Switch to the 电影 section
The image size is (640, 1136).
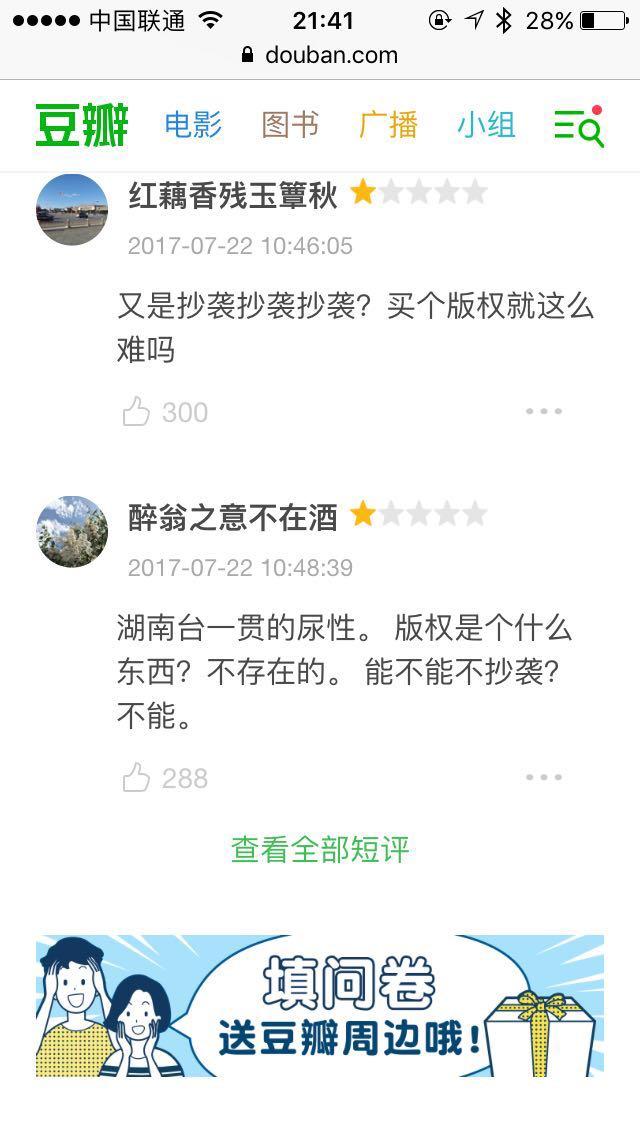193,125
